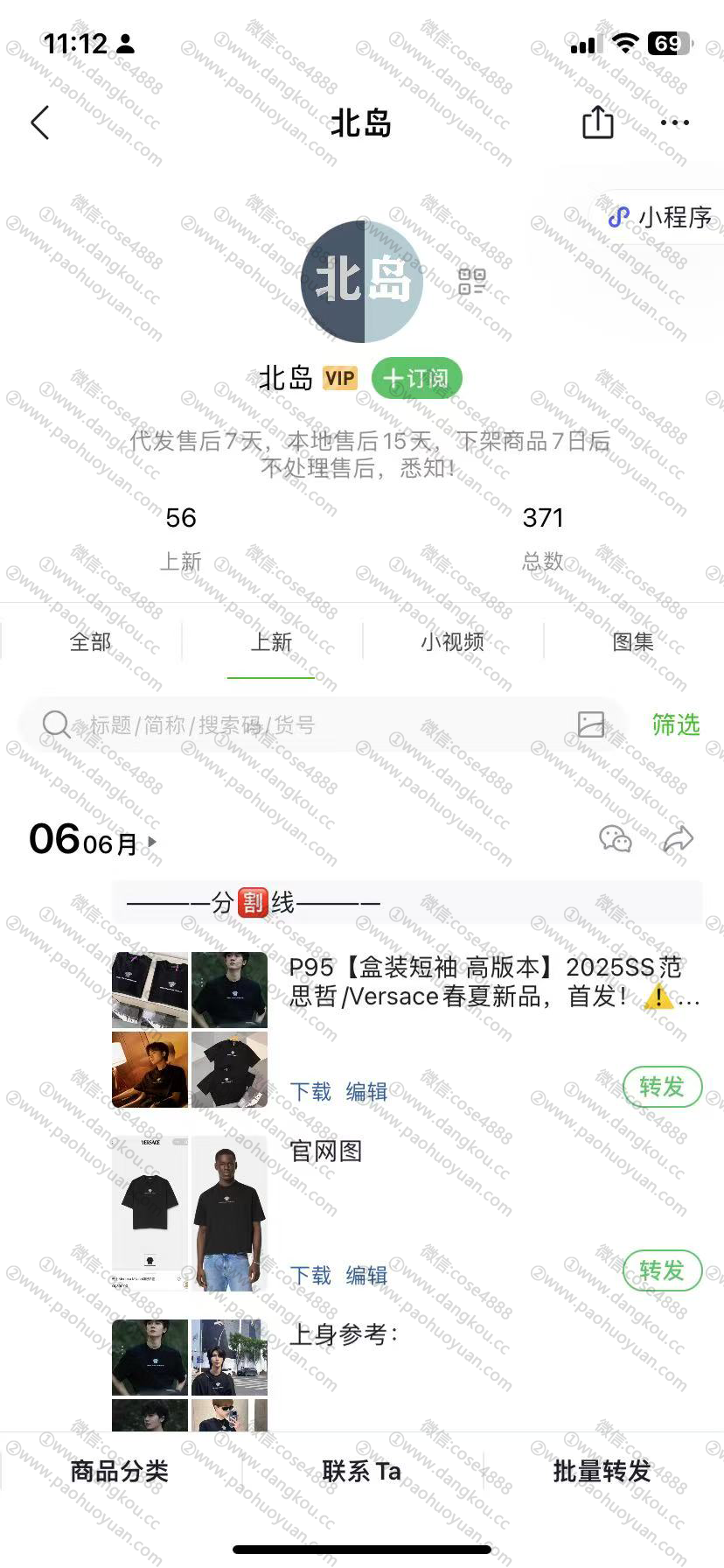Open the 图集 tab

pyautogui.click(x=633, y=642)
